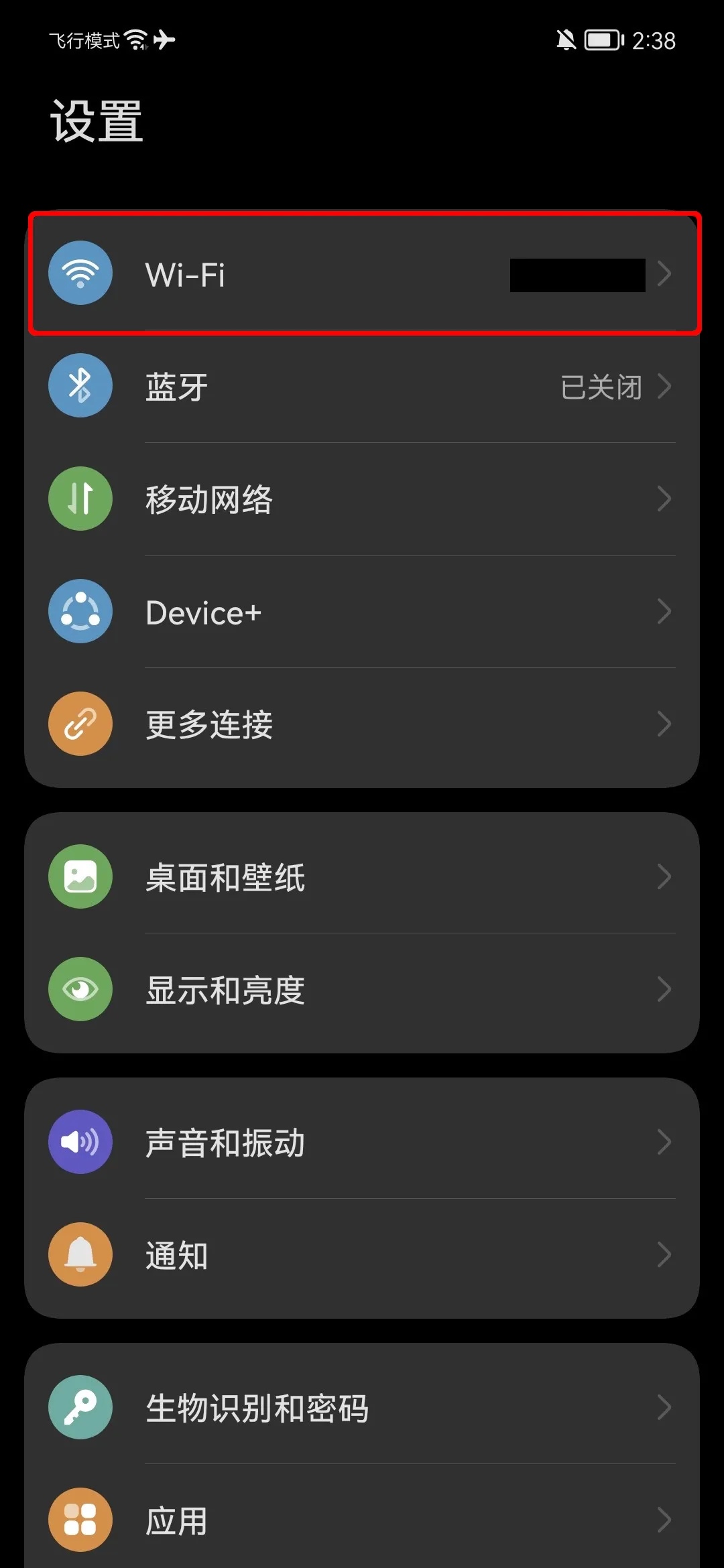
Task: Open 应用 (apps) settings
Action: coord(362,1520)
